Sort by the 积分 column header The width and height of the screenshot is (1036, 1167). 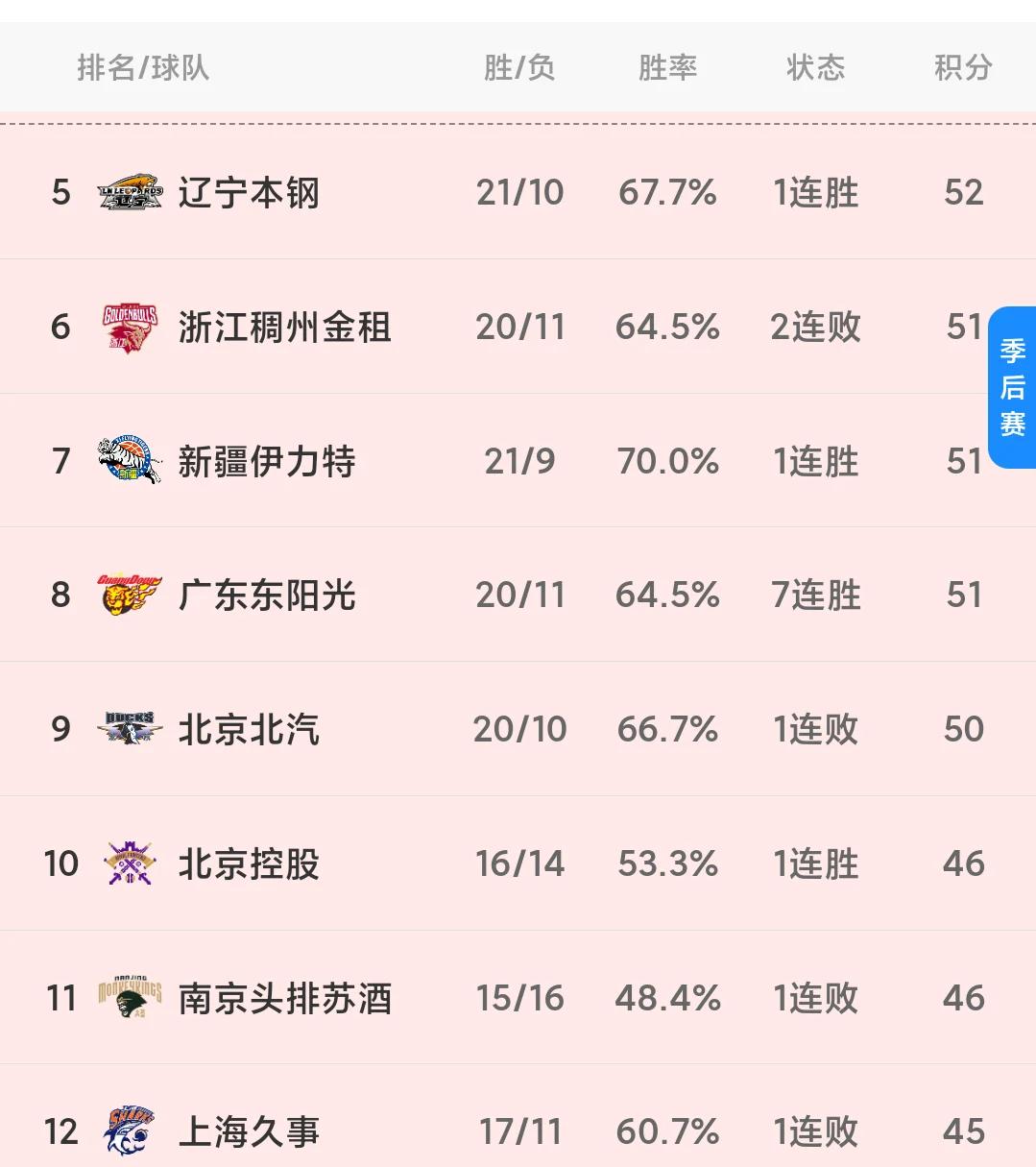(x=963, y=67)
